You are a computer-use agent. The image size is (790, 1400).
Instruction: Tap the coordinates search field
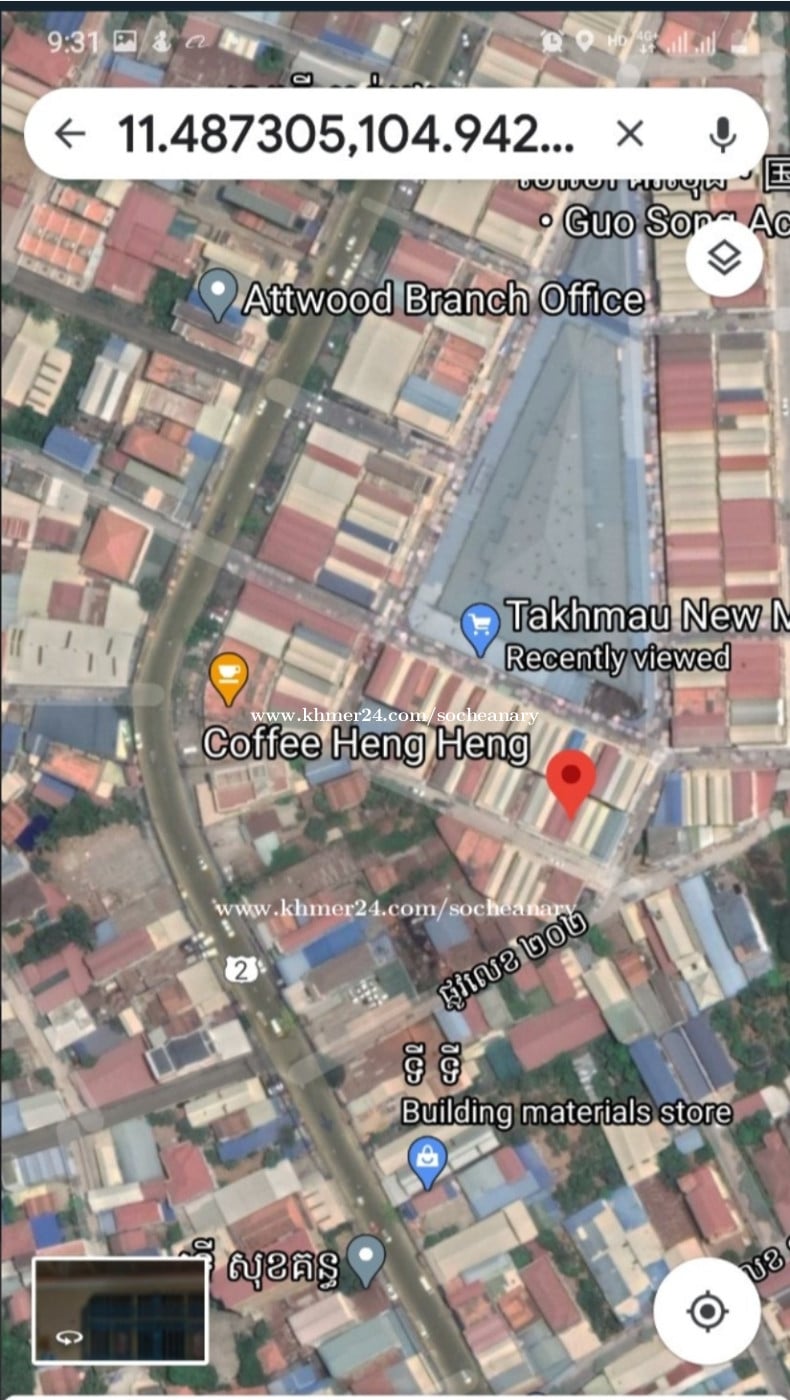pos(345,133)
